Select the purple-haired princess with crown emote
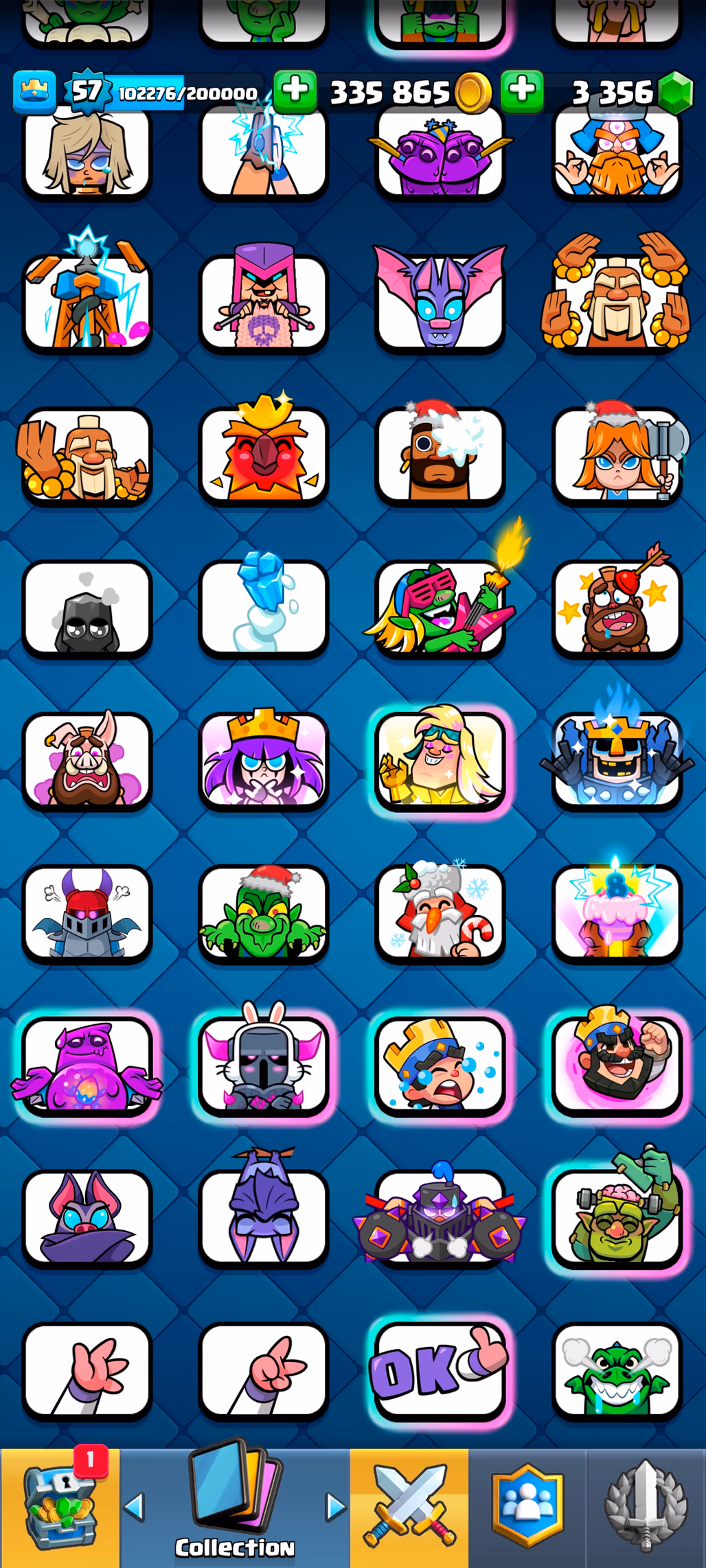706x1568 pixels. click(x=263, y=761)
